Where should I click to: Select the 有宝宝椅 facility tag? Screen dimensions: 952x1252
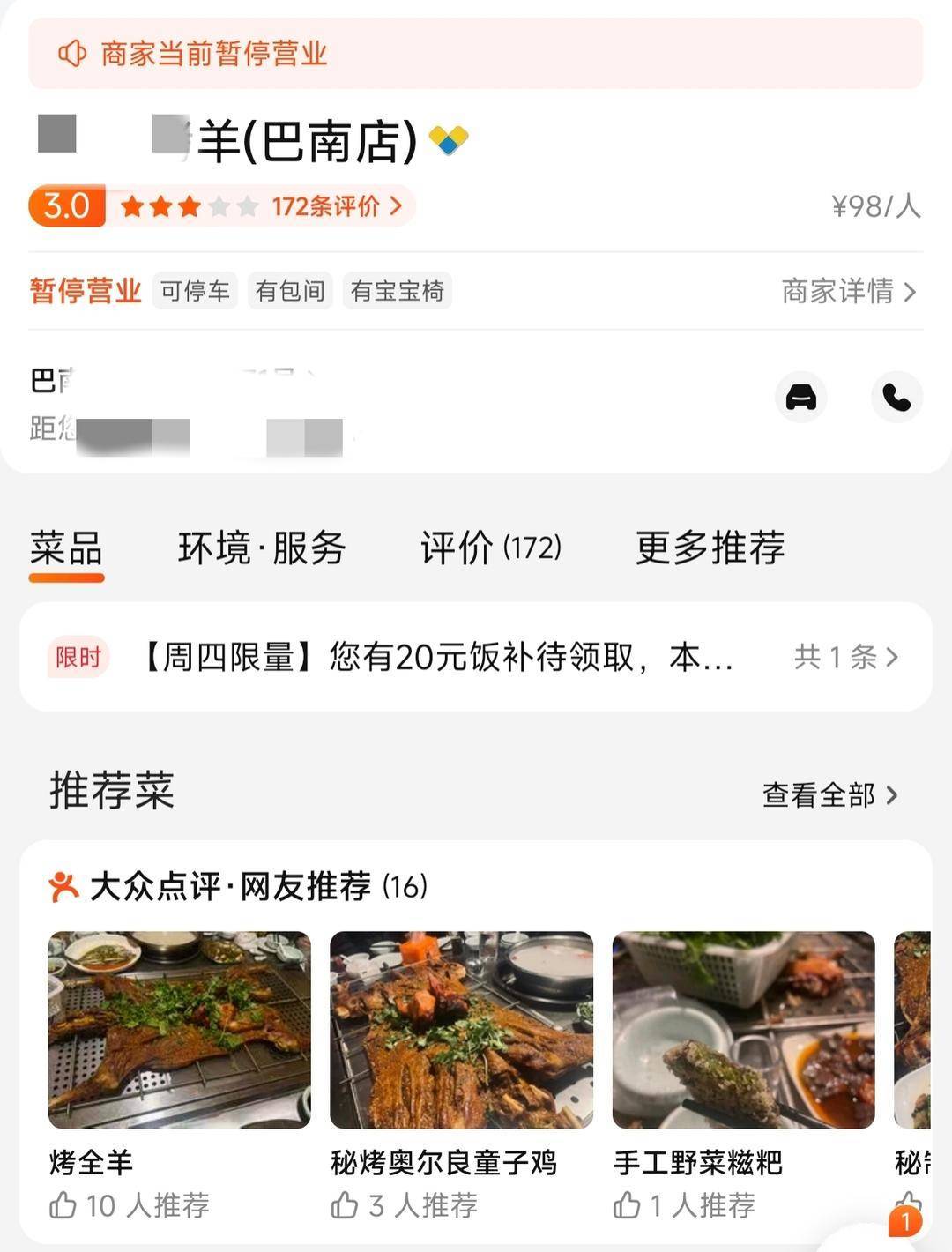click(398, 290)
